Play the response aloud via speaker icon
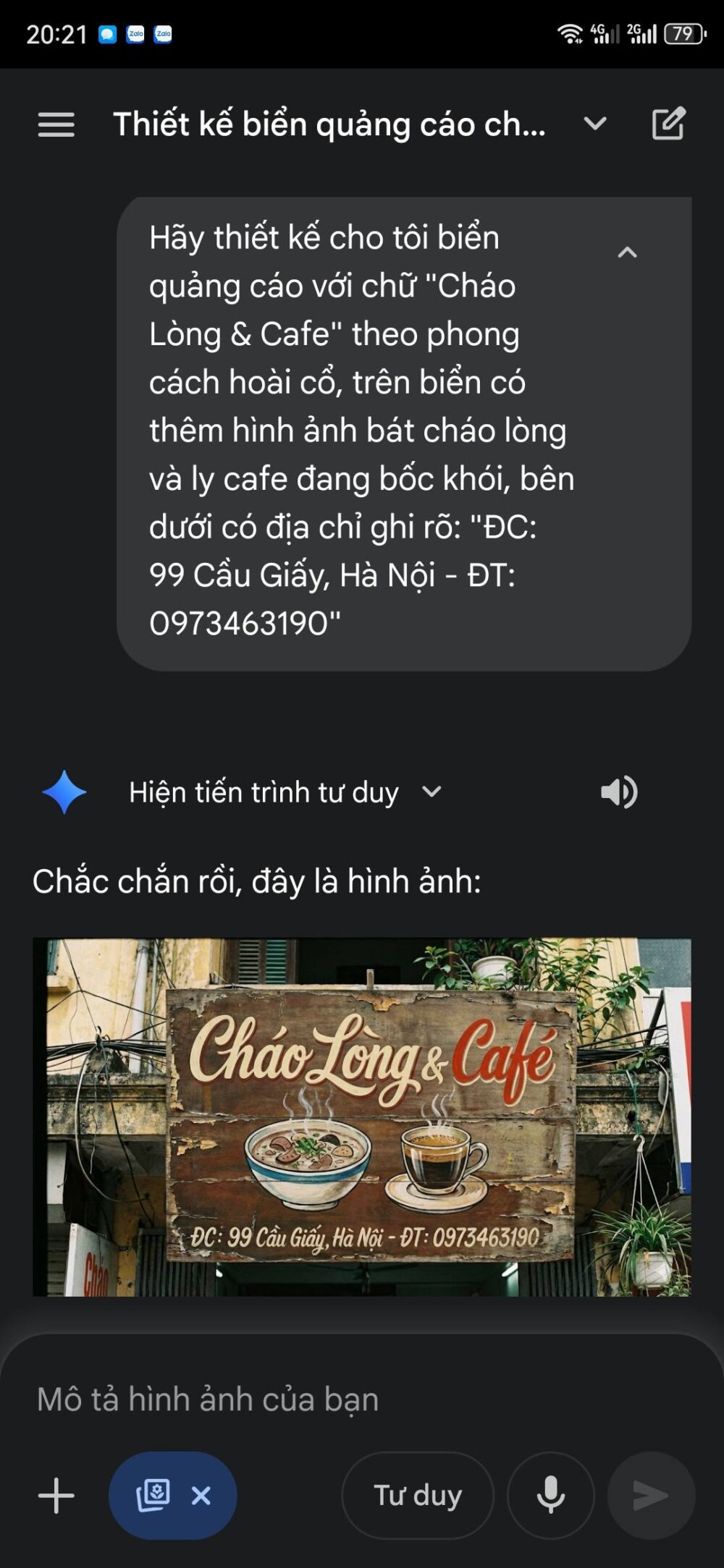Image resolution: width=724 pixels, height=1568 pixels. point(619,792)
